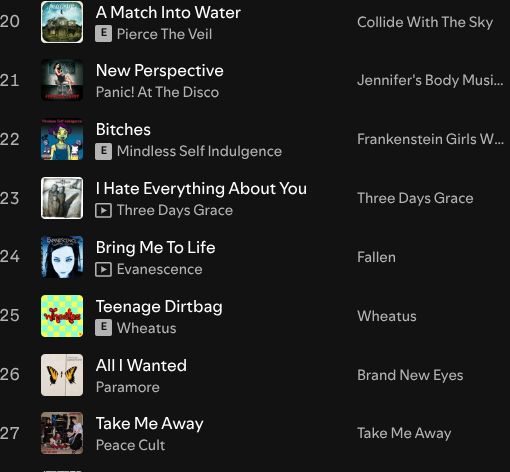Open the Three Days Grace album link

pos(415,198)
